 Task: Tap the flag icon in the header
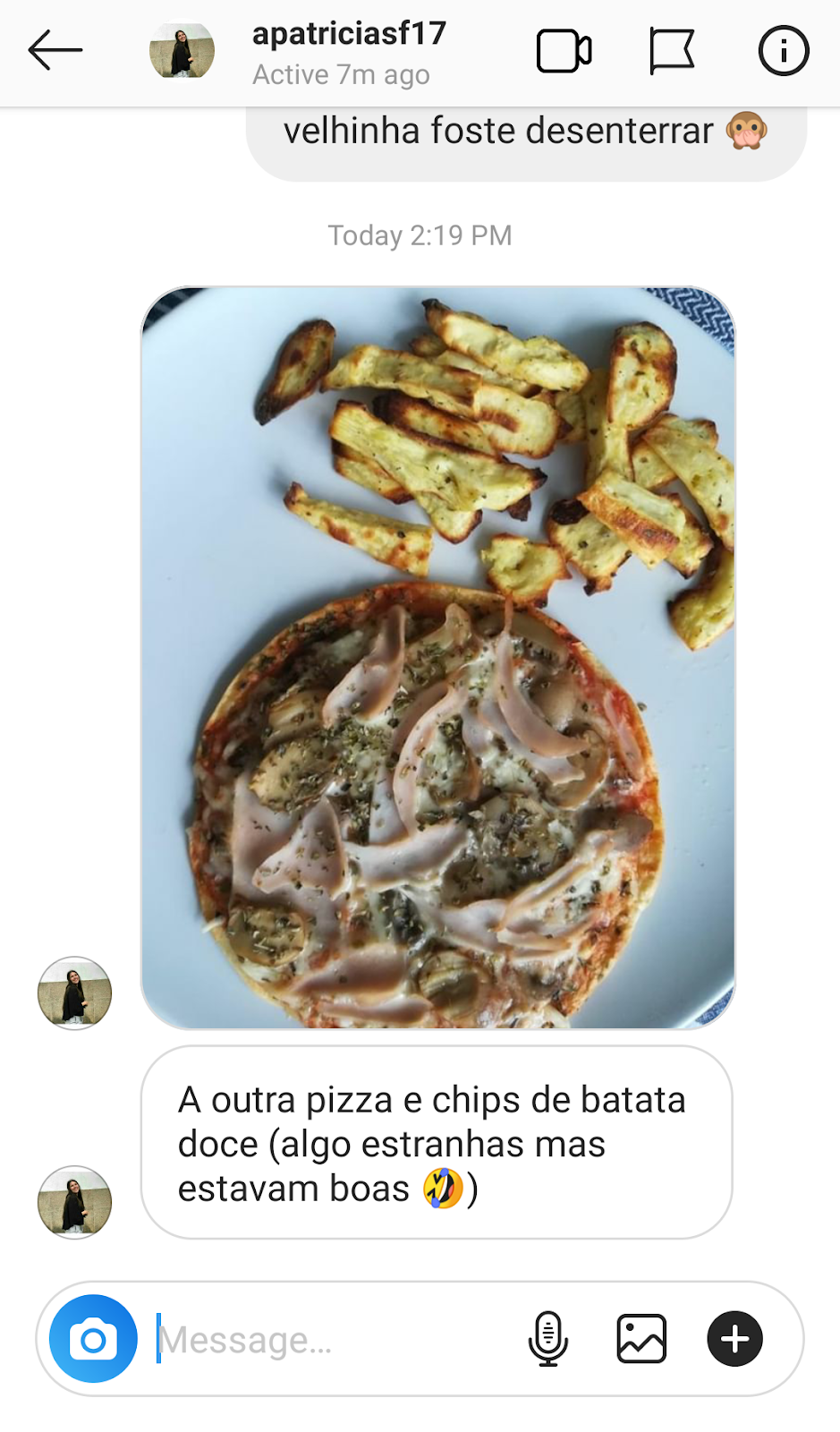[672, 51]
